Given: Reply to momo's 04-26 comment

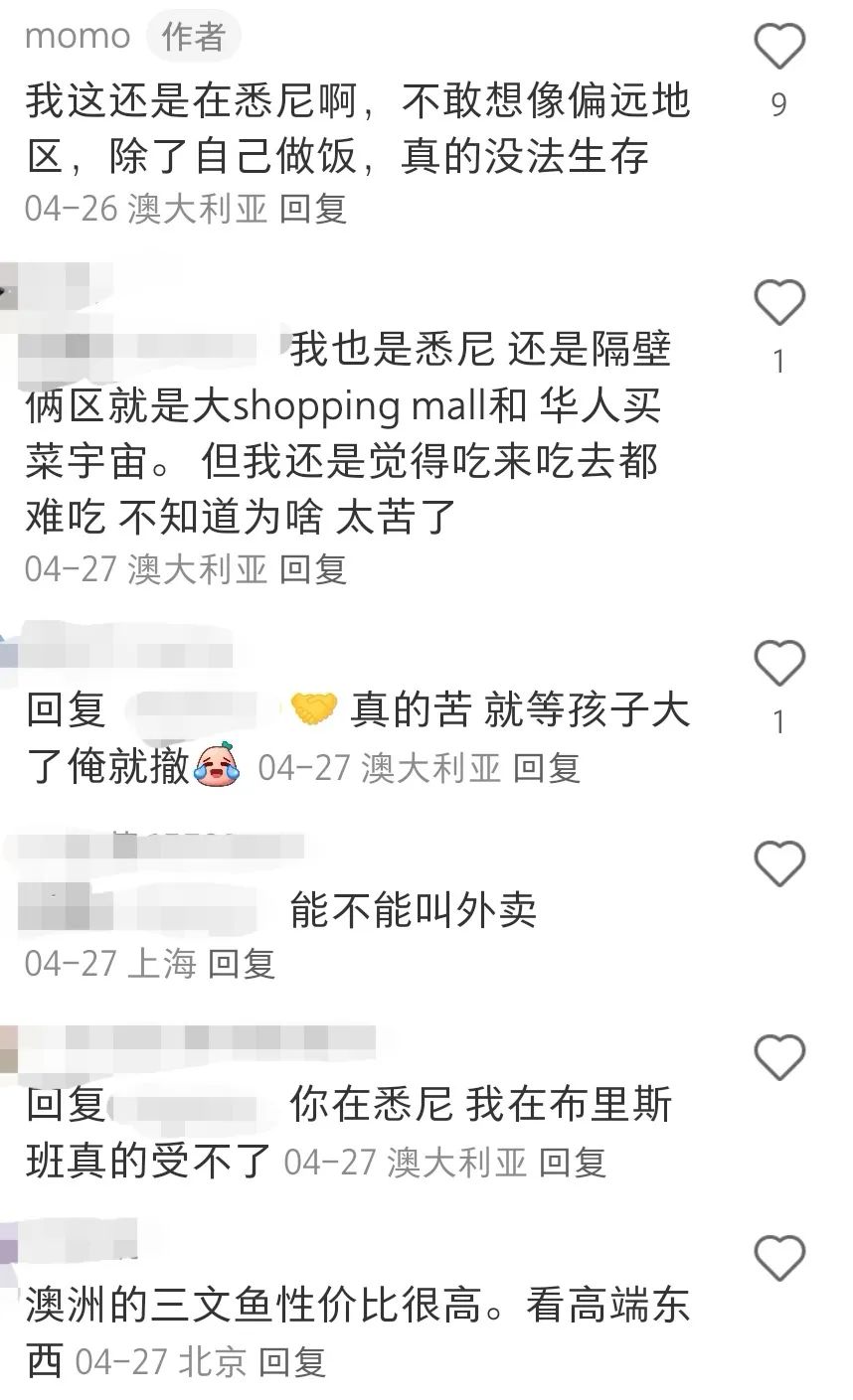Looking at the screenshot, I should click(x=313, y=209).
